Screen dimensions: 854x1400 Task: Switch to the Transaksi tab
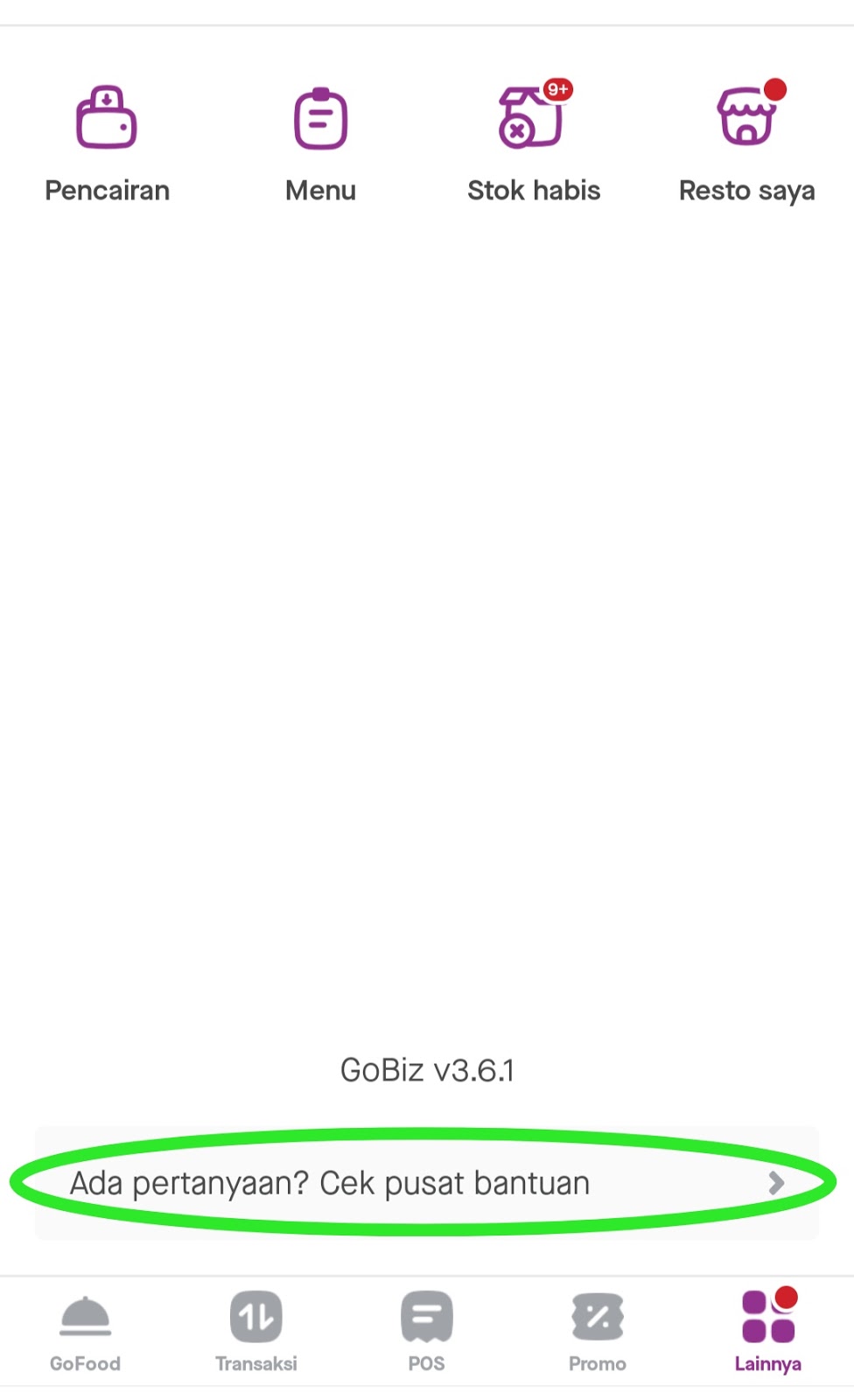tap(256, 1333)
